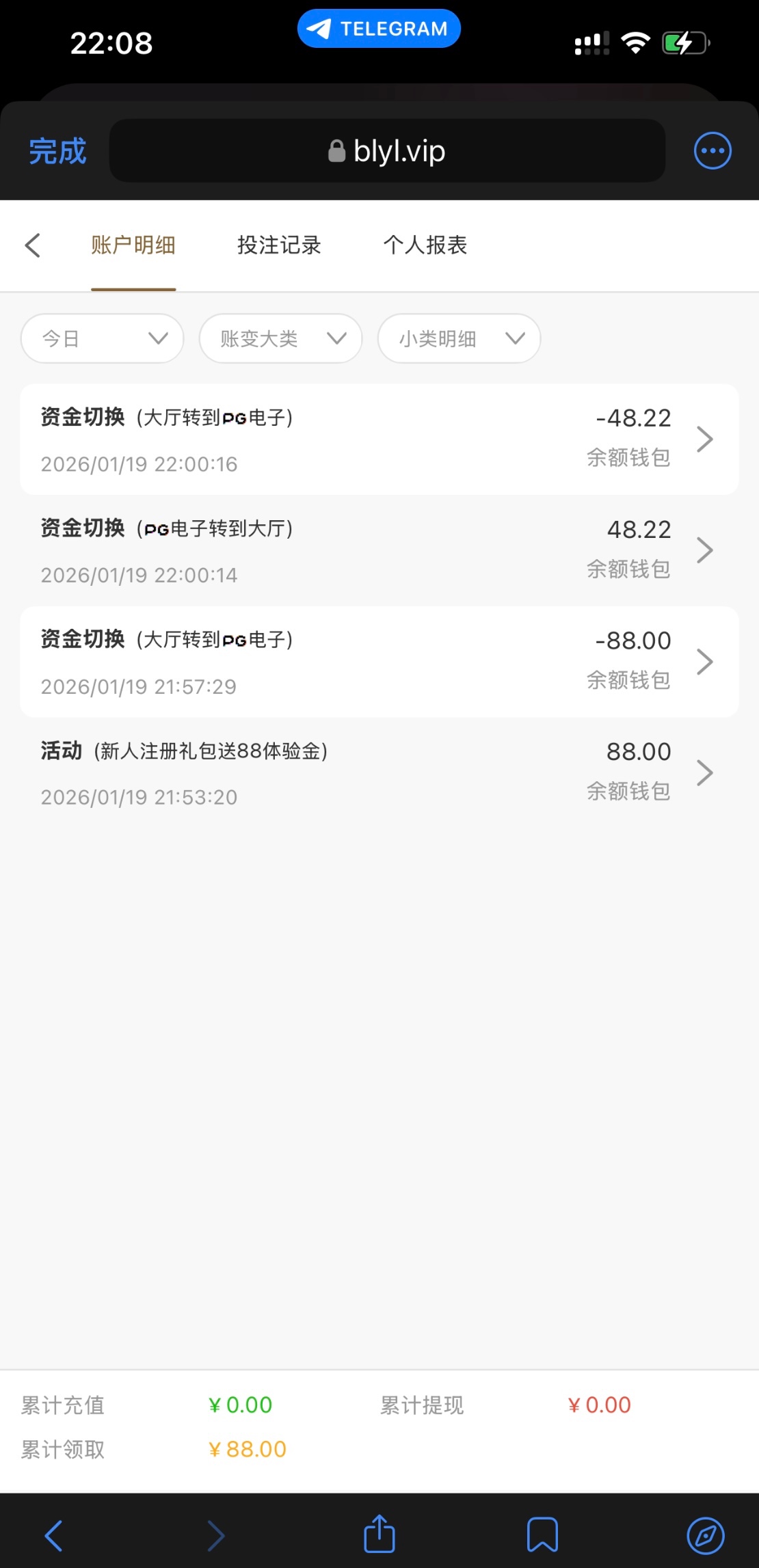
Task: Open the -88.00 transfer record at 21:57:29
Action: (379, 662)
